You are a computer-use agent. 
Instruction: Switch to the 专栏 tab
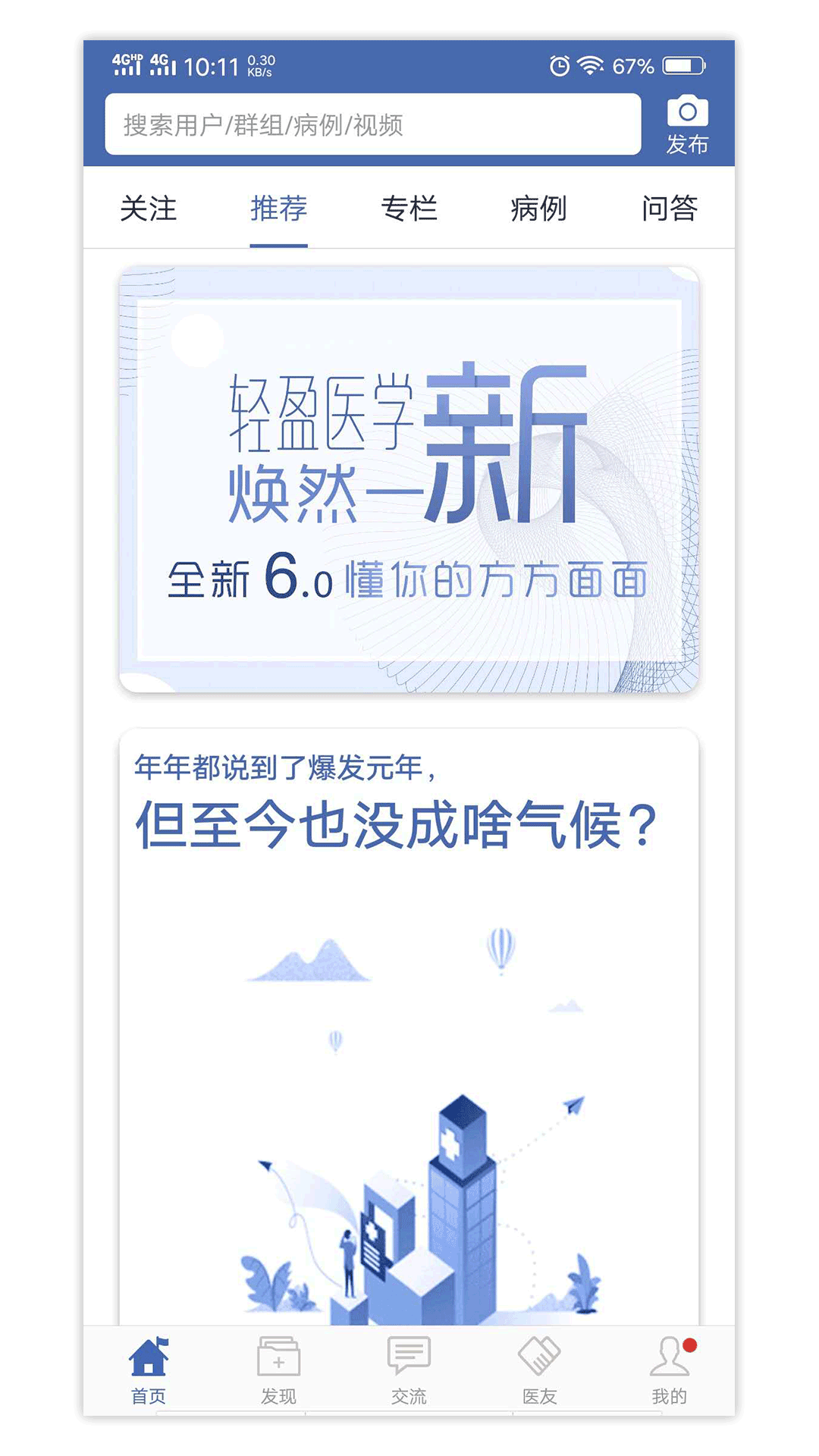(409, 209)
